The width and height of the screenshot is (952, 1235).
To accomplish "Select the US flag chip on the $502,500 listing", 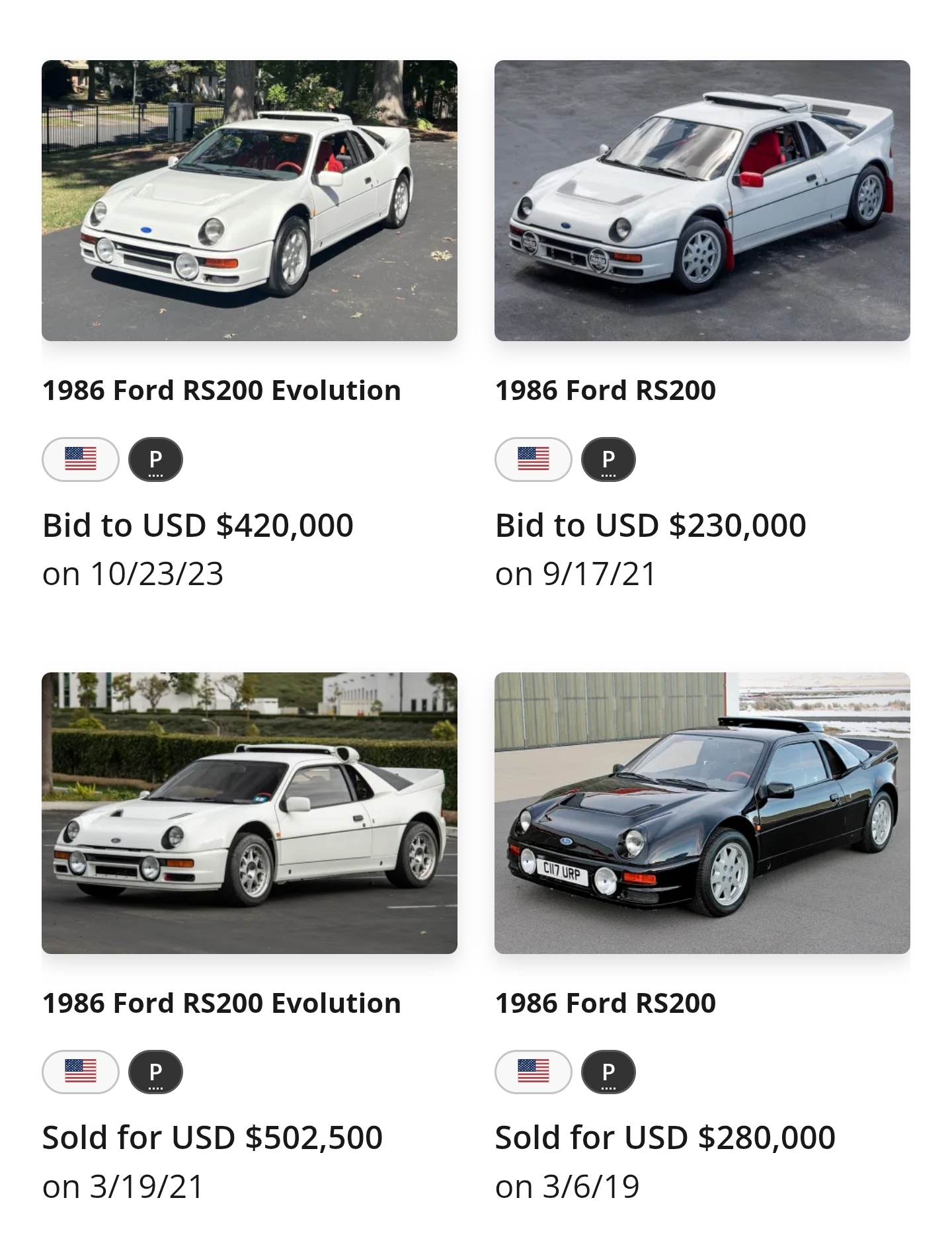I will (81, 1071).
